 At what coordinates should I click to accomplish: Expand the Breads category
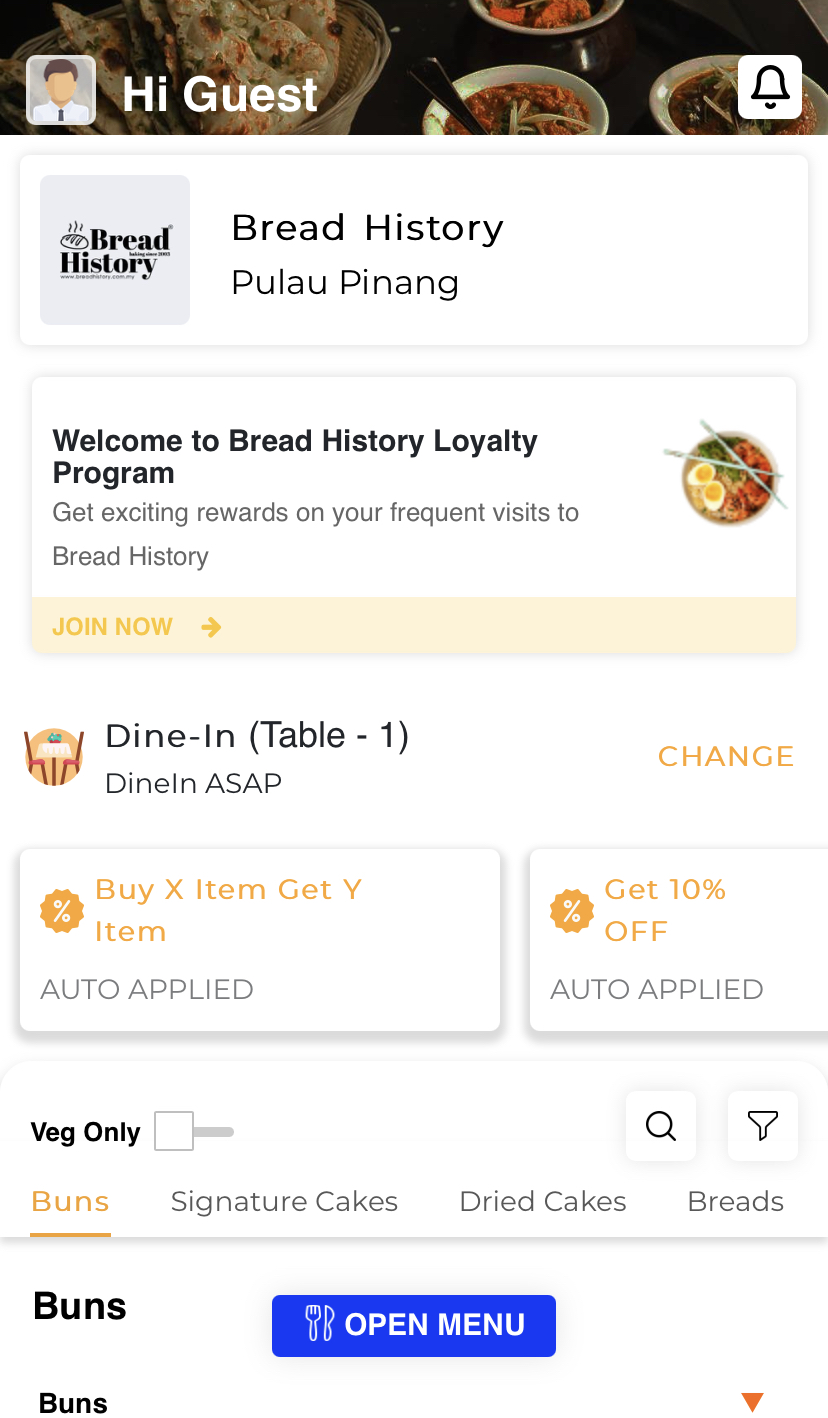(735, 1201)
